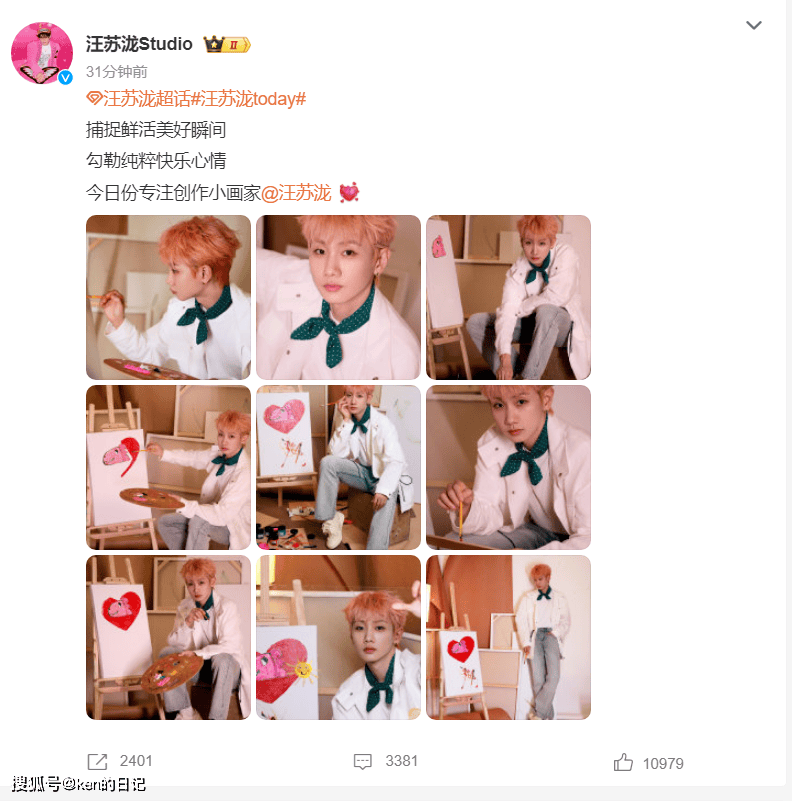The image size is (792, 801).
Task: Open 汪苏泷Studio profile avatar
Action: point(42,52)
